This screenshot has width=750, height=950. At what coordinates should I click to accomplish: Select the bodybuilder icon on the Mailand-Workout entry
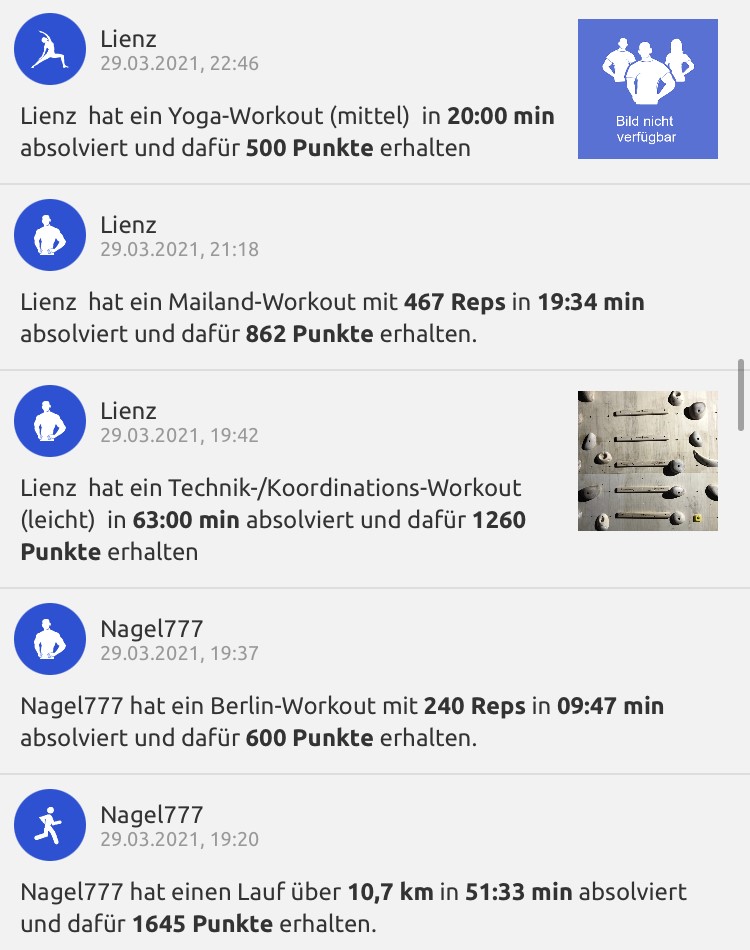(49, 235)
